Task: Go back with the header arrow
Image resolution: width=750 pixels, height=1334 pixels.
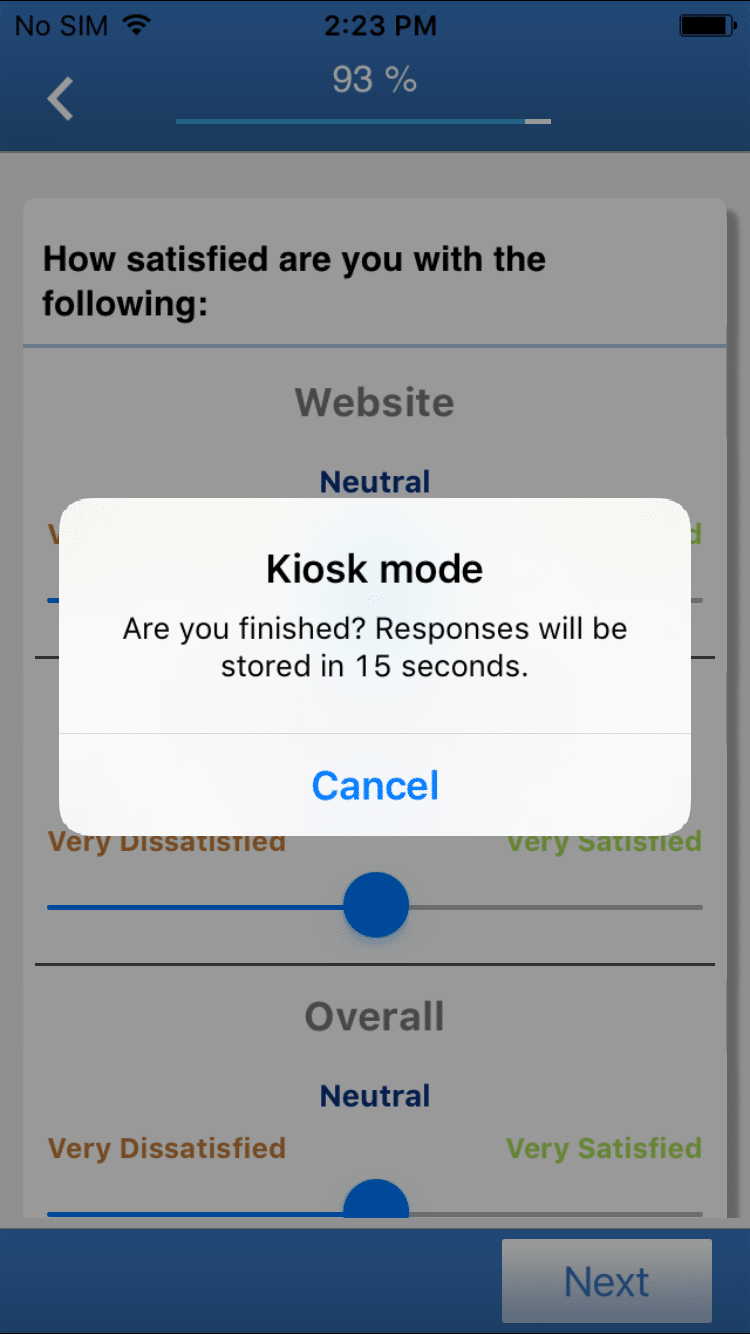Action: [x=61, y=100]
